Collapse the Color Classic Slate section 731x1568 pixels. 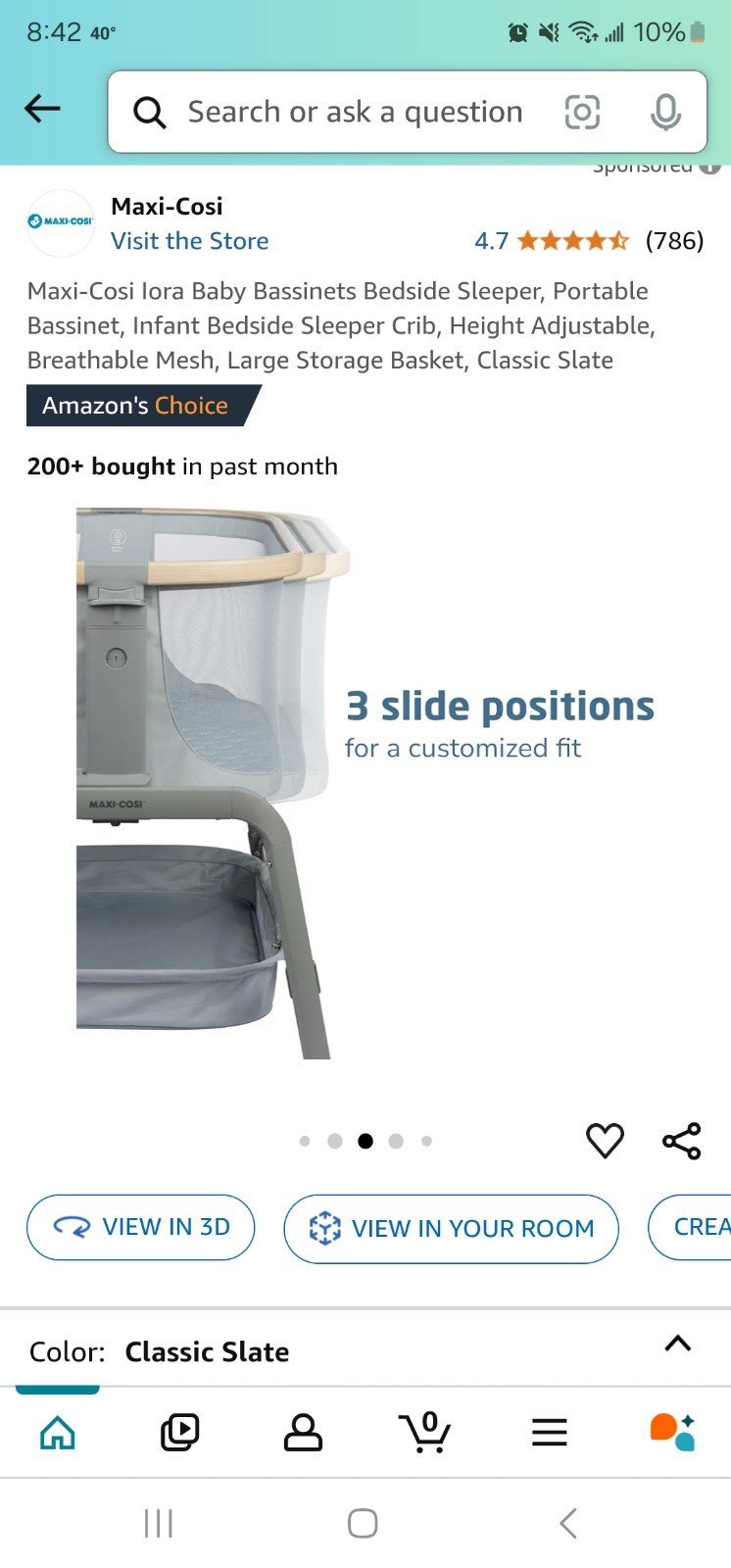[x=678, y=1344]
